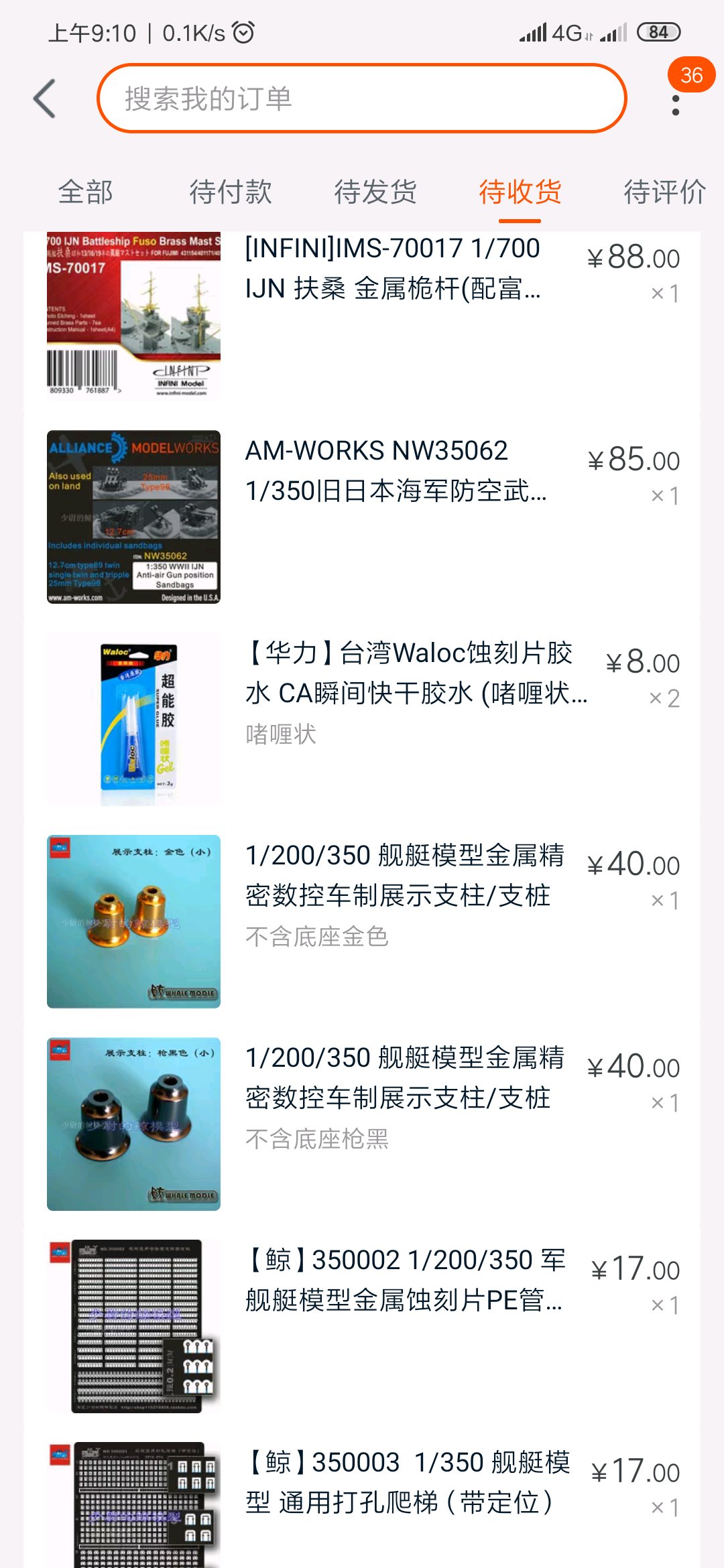The image size is (724, 1568).
Task: Show the 待评价 orders tab
Action: pos(664,192)
